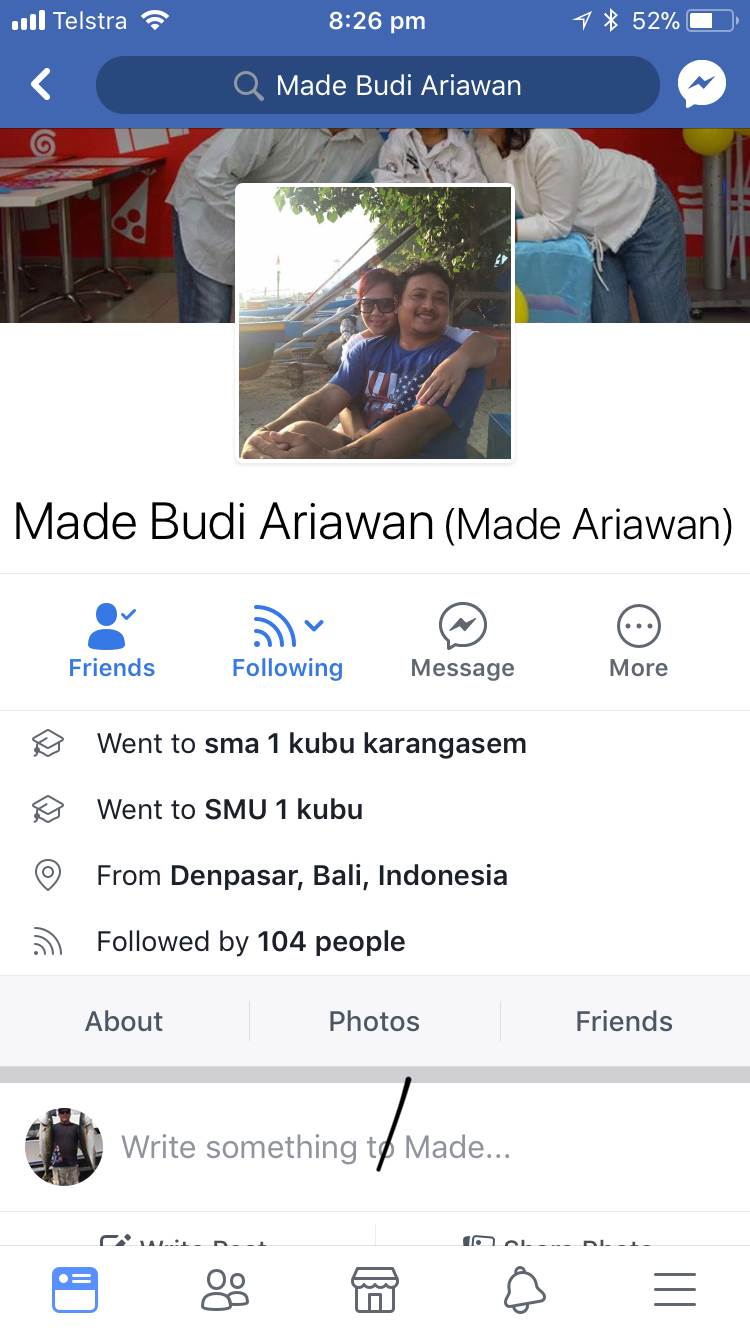750x1334 pixels.
Task: Switch to the Photos section
Action: (374, 1021)
